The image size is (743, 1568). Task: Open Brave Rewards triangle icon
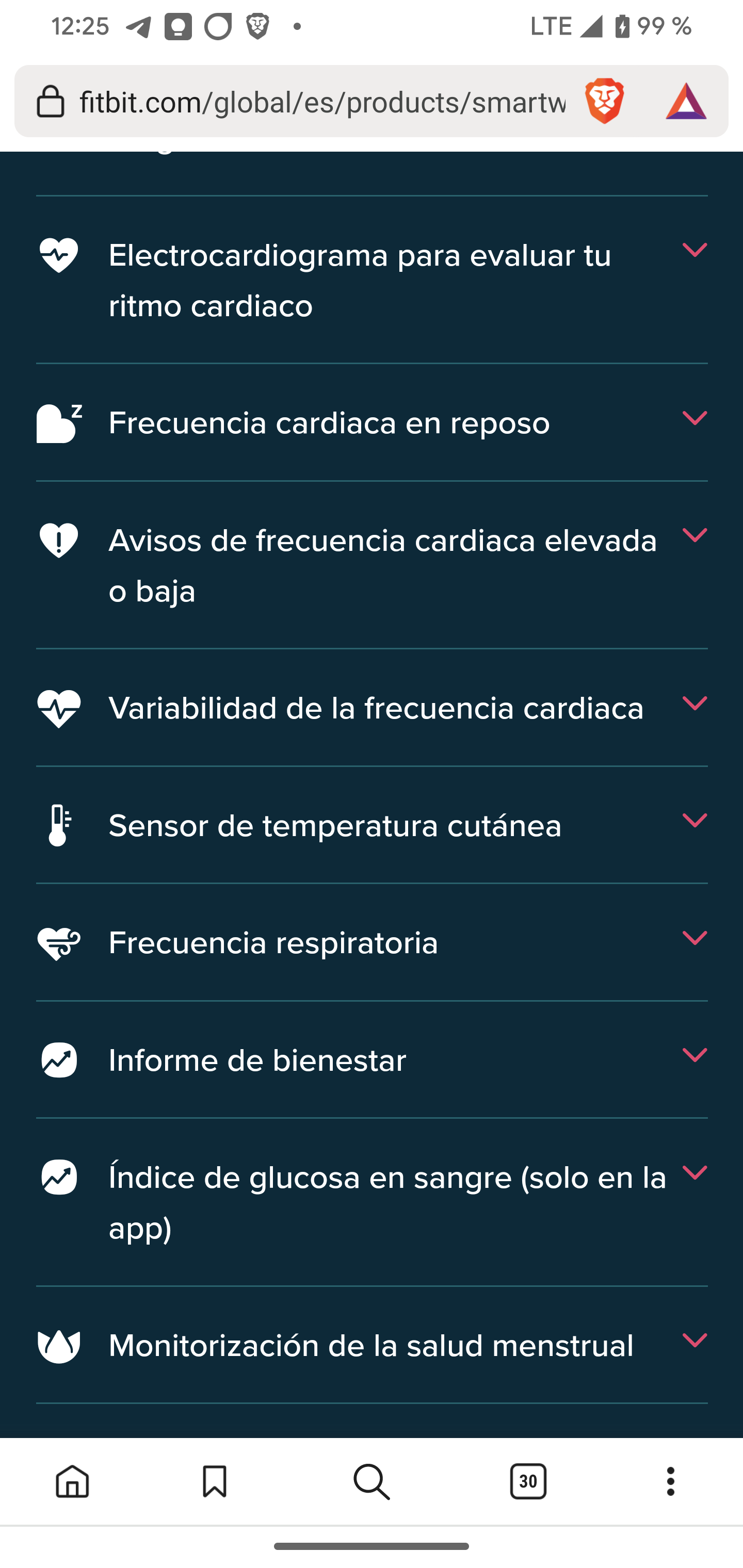686,102
